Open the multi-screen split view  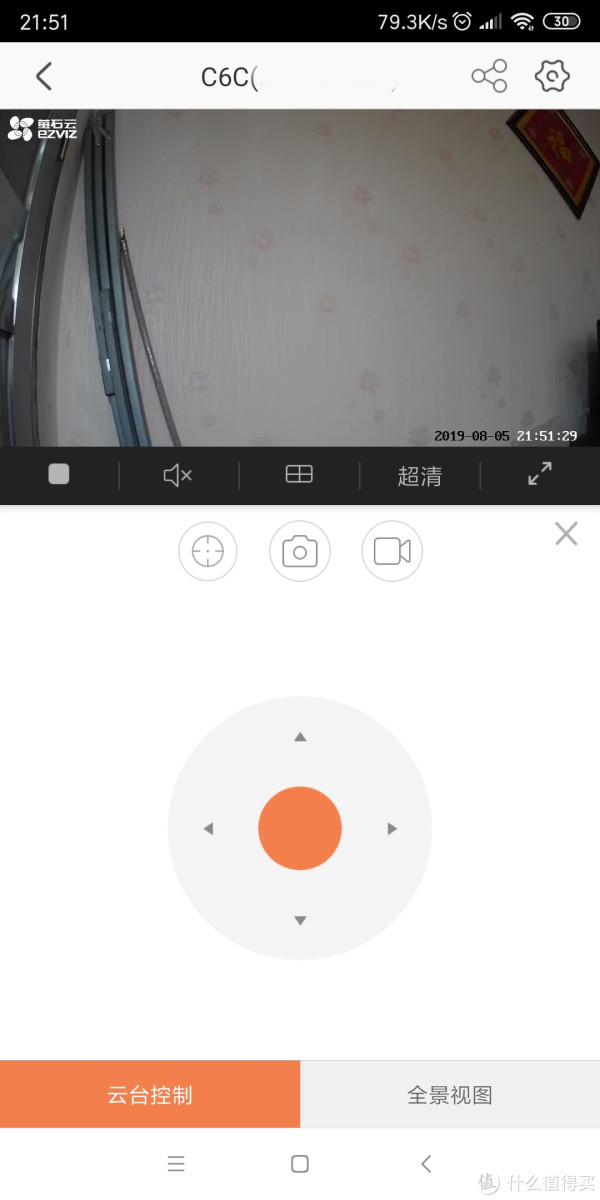click(x=299, y=475)
